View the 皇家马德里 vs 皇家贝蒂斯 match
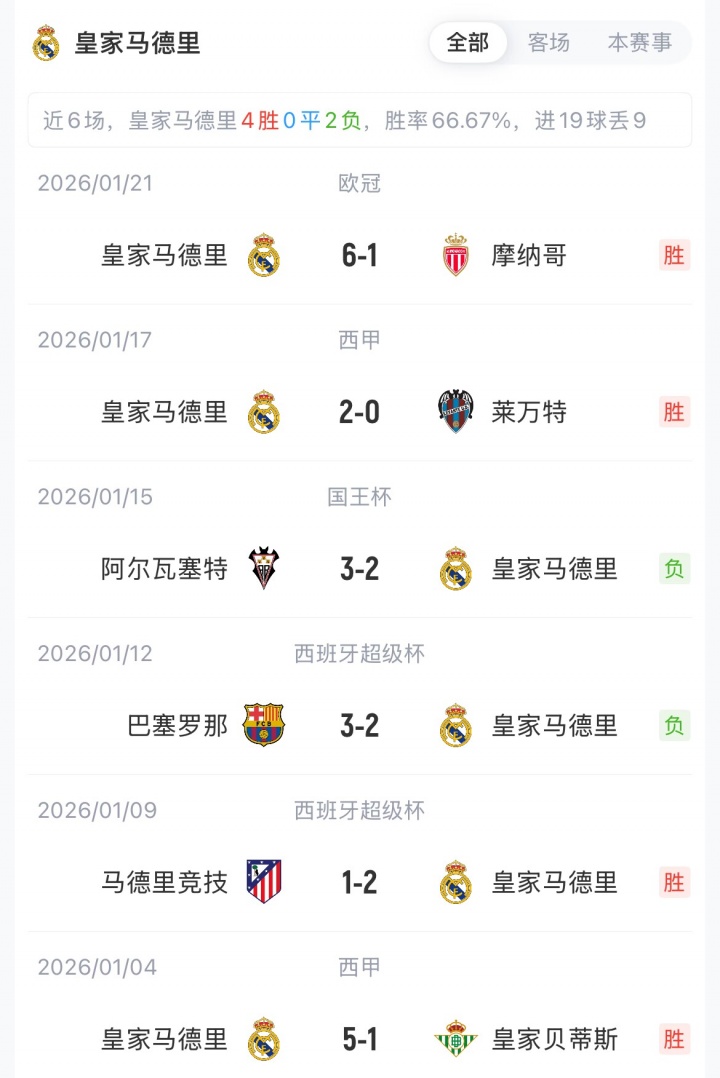The width and height of the screenshot is (720, 1078). click(x=360, y=1040)
